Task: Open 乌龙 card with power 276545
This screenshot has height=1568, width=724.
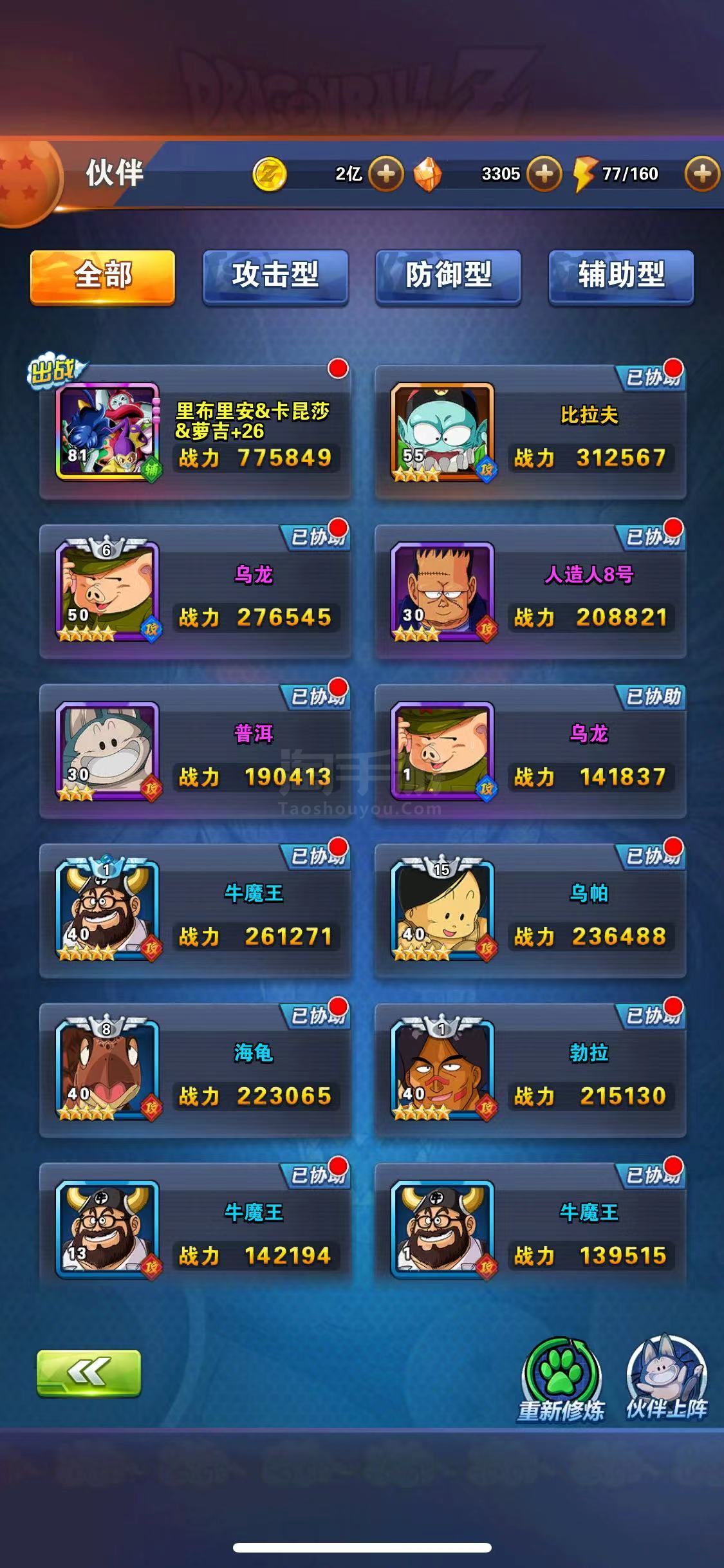Action: click(196, 592)
